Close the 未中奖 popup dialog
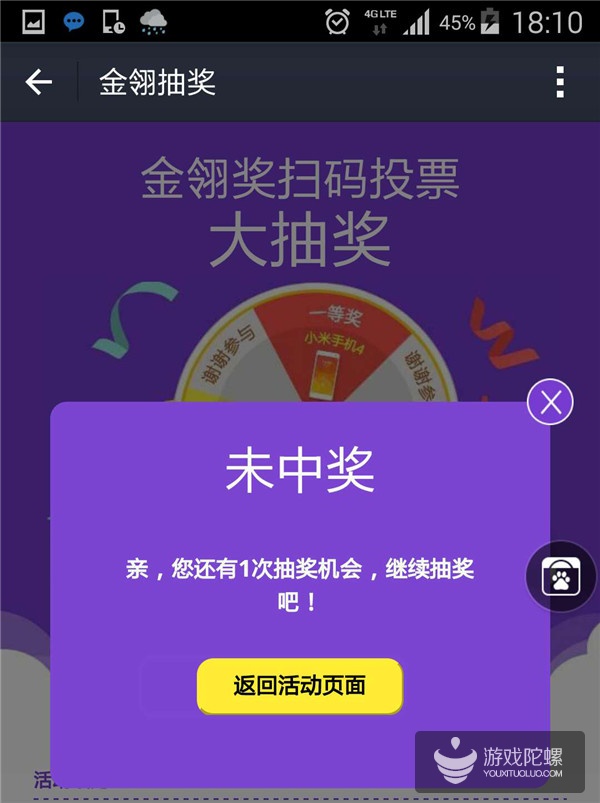 click(x=550, y=403)
